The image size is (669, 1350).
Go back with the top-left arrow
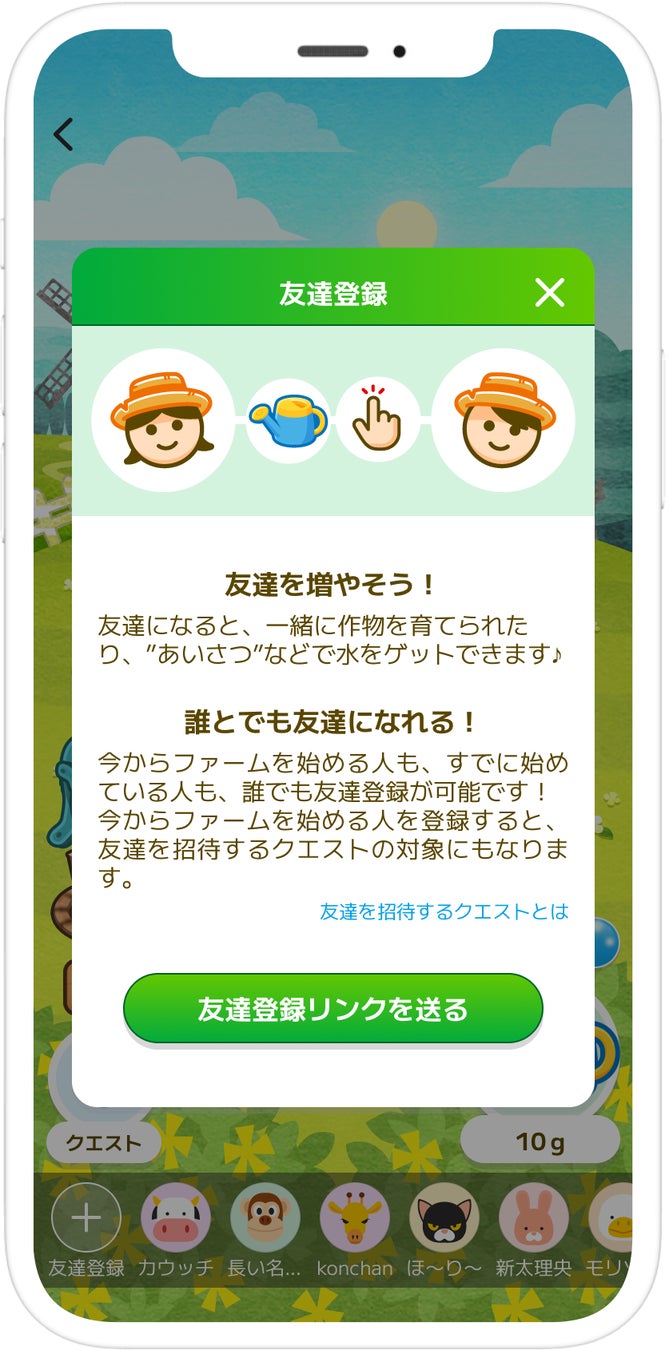pyautogui.click(x=64, y=134)
